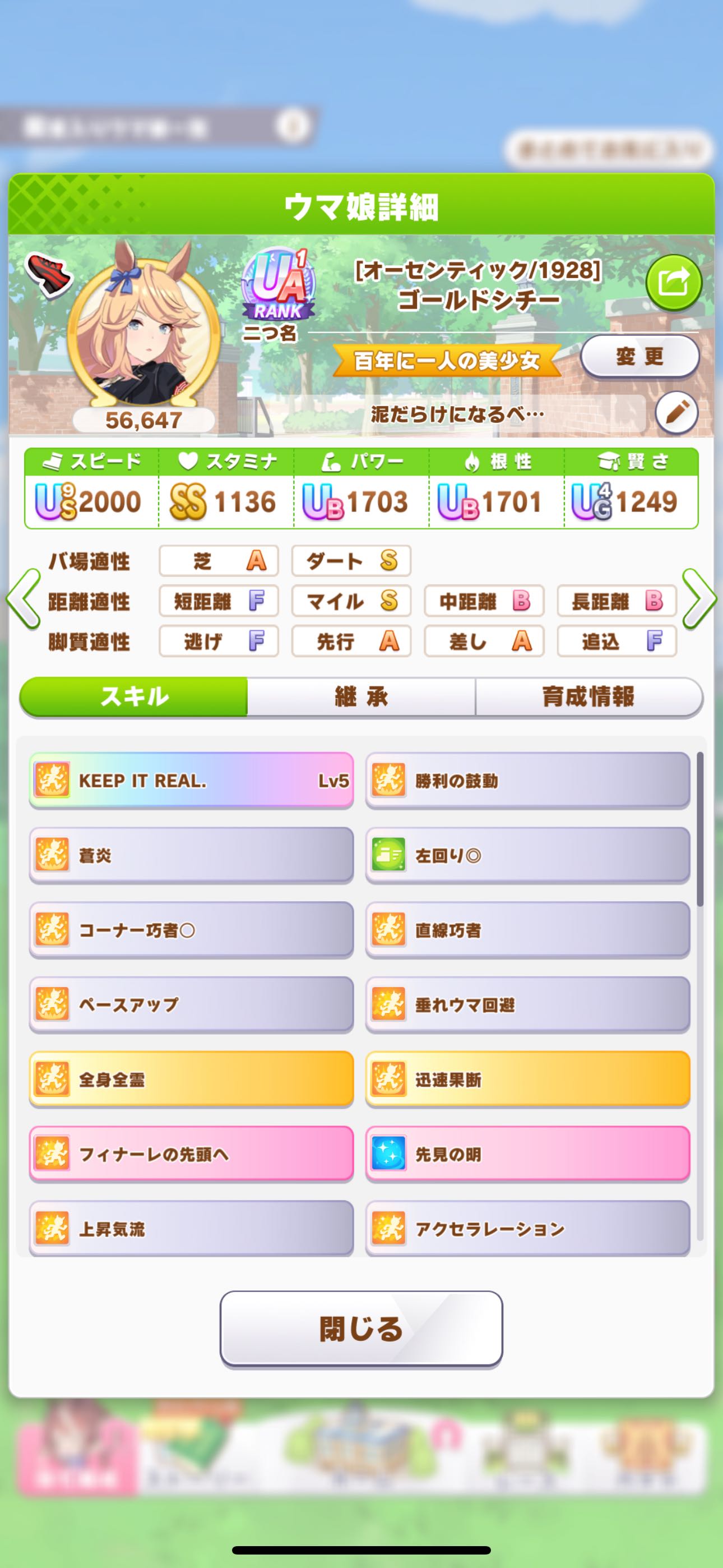Open the 蒼炎 skill details
This screenshot has height=1568, width=723.
point(191,856)
